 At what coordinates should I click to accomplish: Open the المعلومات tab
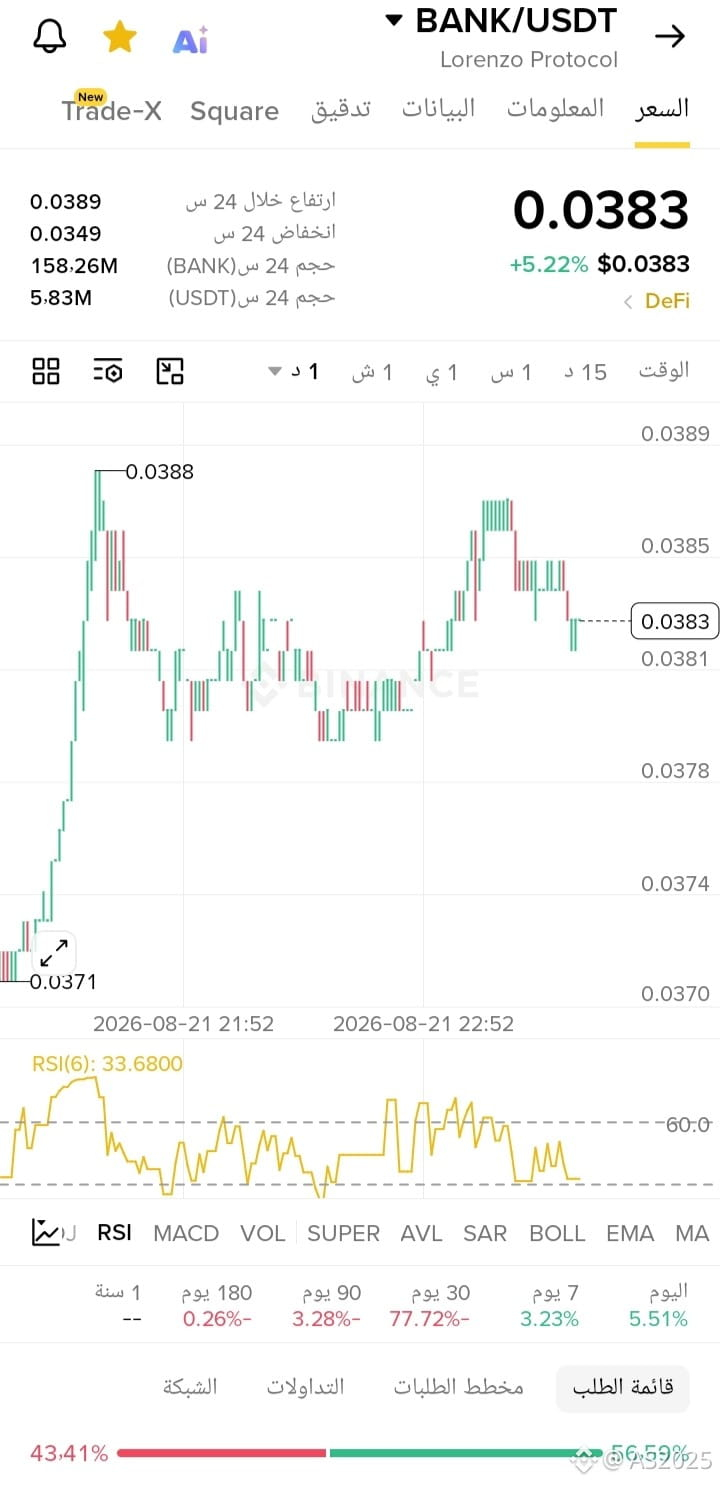(555, 109)
